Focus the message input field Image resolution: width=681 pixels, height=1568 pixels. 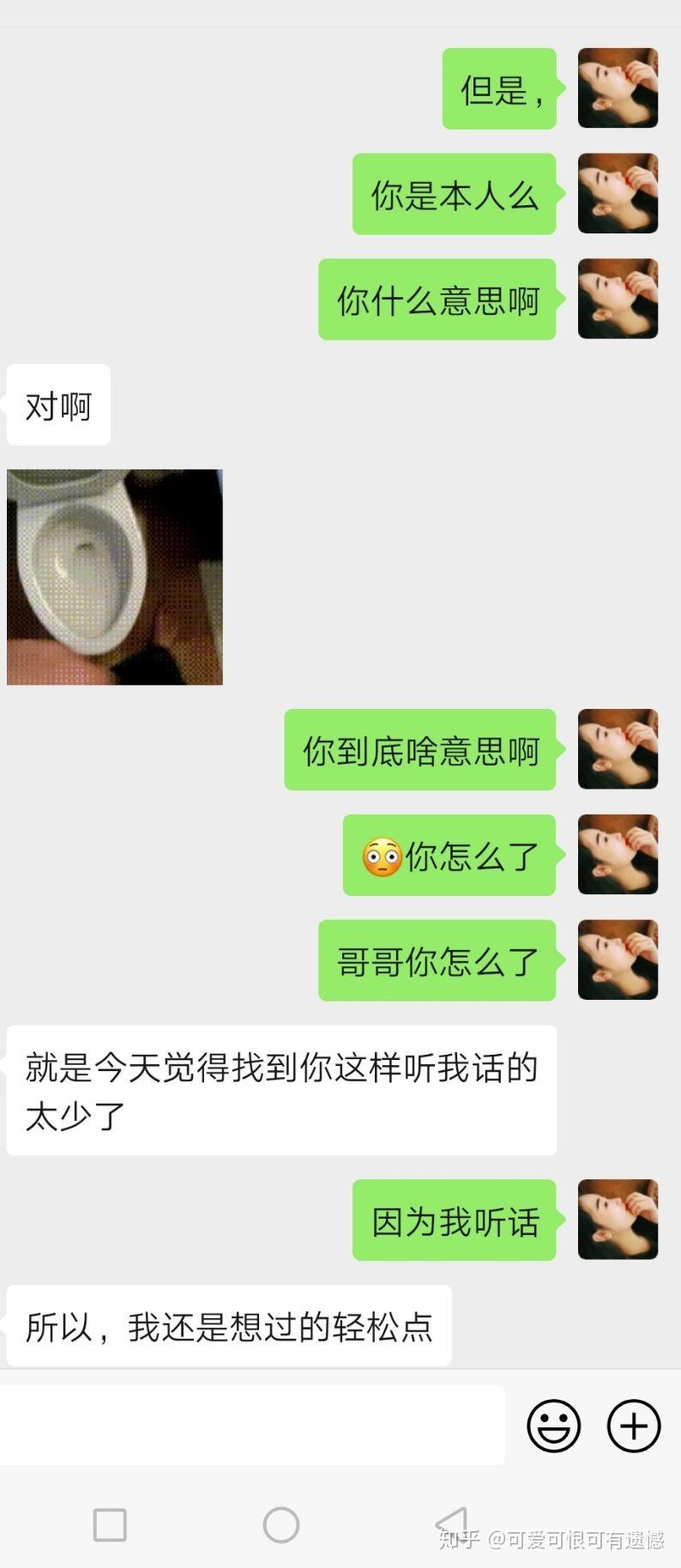252,1426
